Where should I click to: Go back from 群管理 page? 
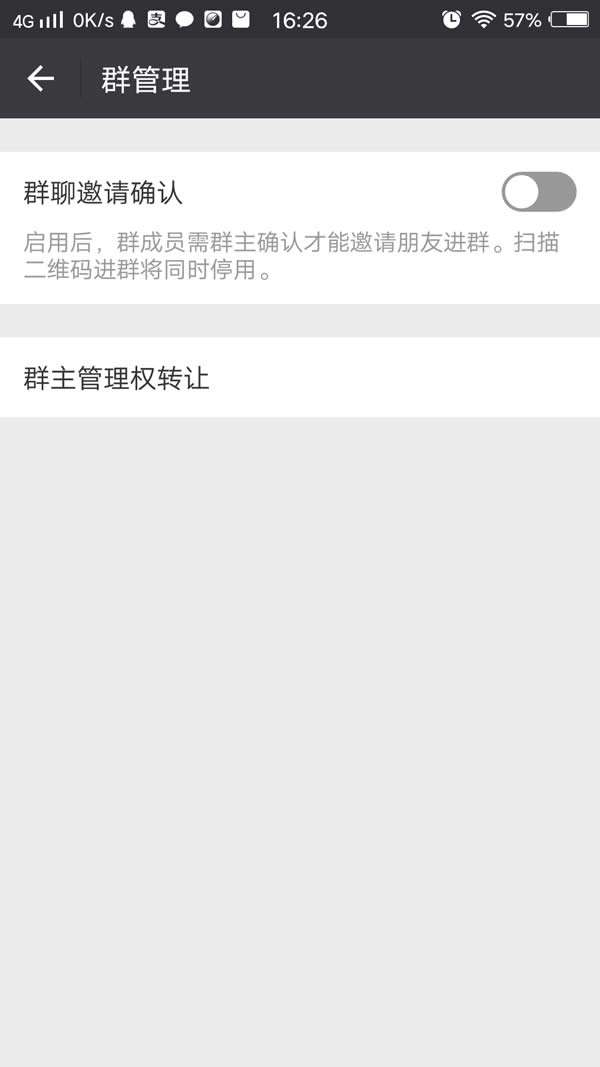click(x=40, y=79)
